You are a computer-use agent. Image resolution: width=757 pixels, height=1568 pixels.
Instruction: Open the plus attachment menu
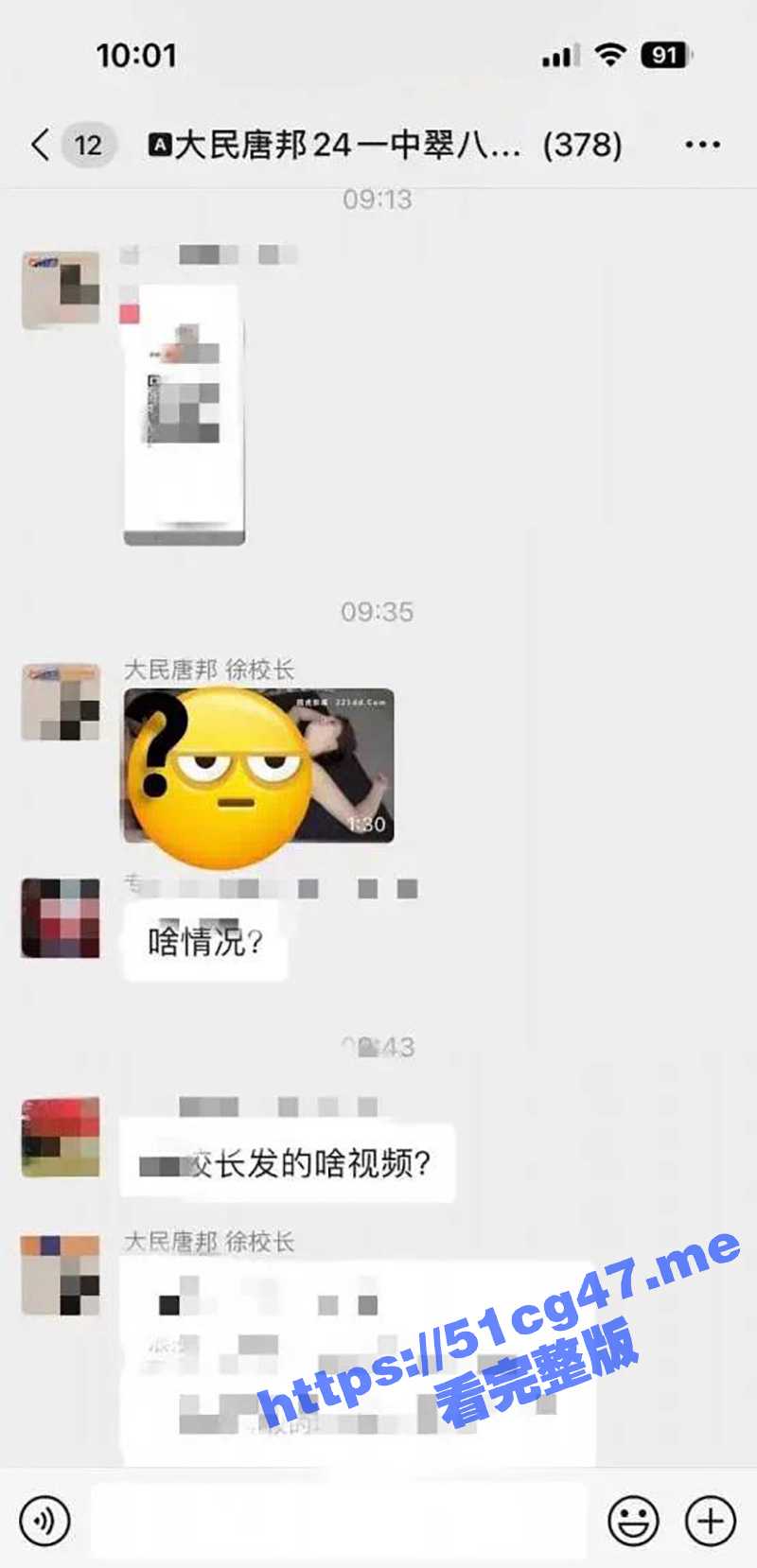710,1521
